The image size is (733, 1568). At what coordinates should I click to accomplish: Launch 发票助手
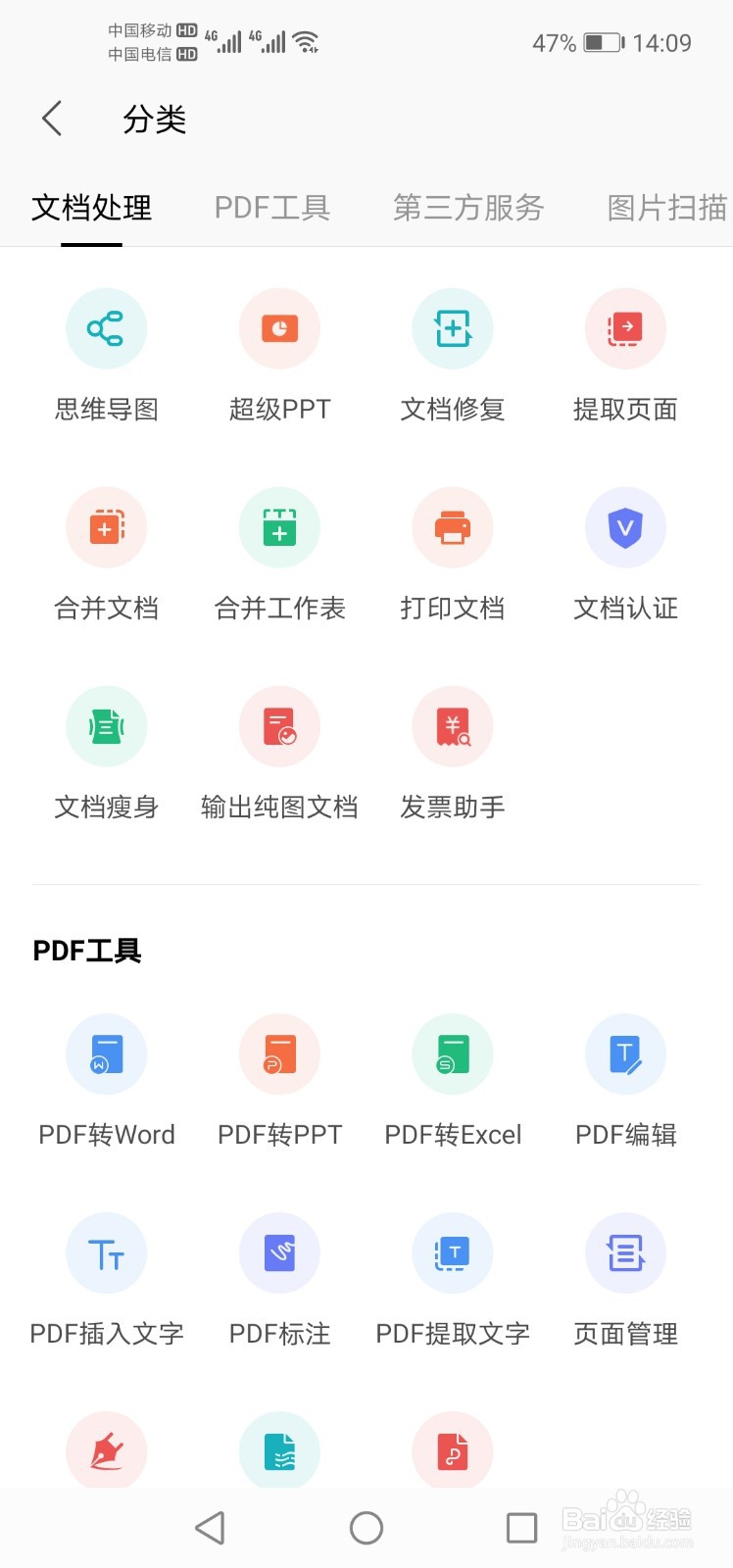click(453, 727)
